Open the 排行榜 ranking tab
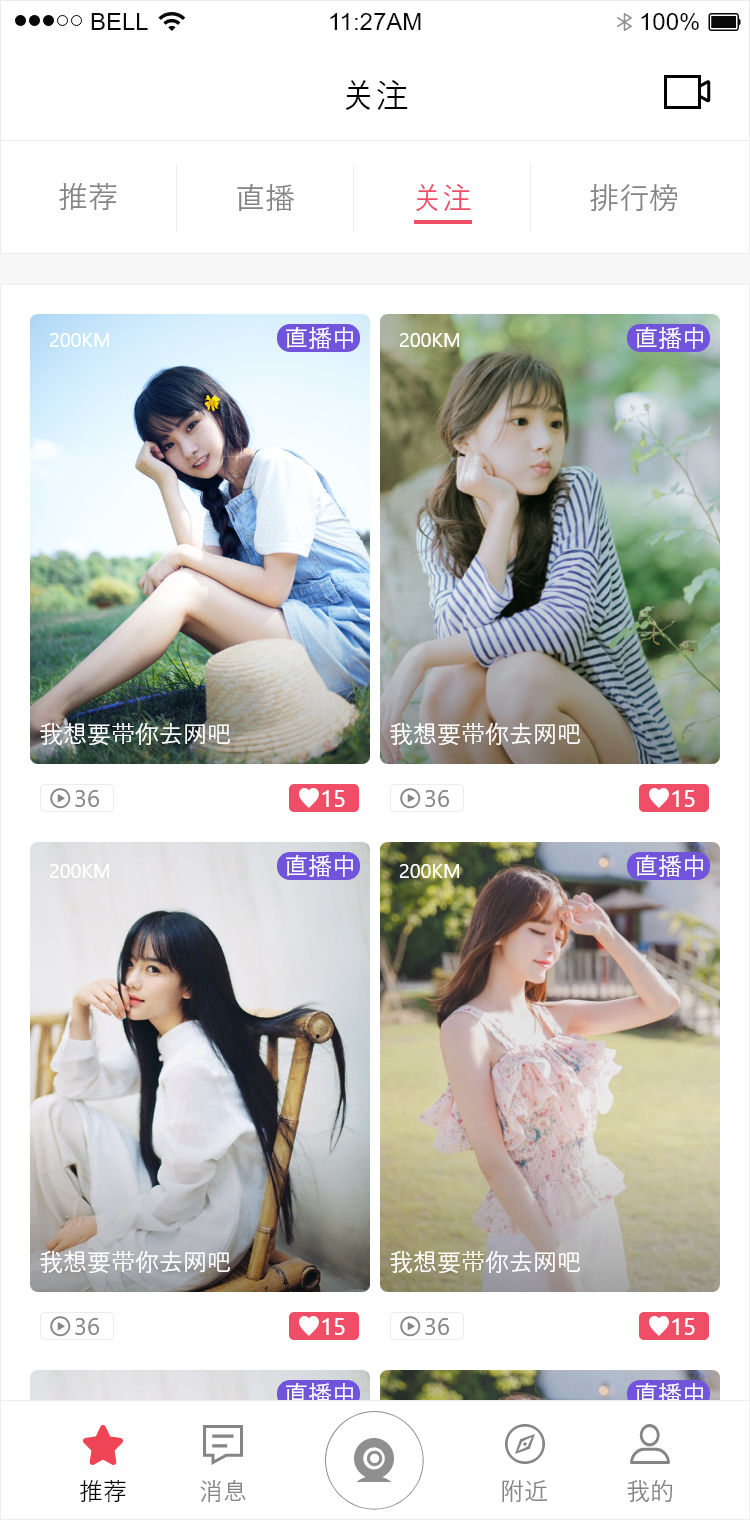The image size is (750, 1520). tap(634, 198)
